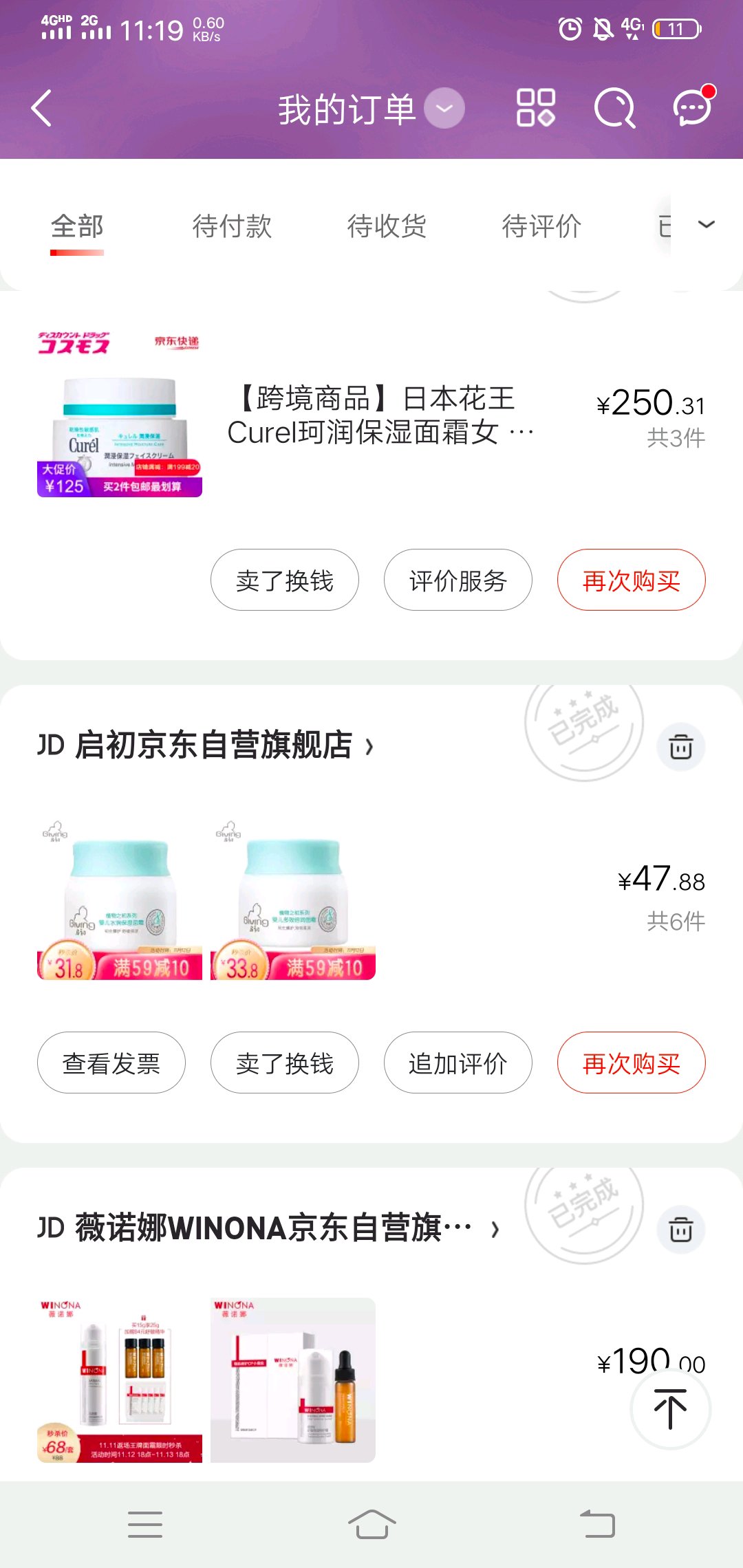
Task: Delete the 启初 order with trash icon
Action: click(681, 747)
